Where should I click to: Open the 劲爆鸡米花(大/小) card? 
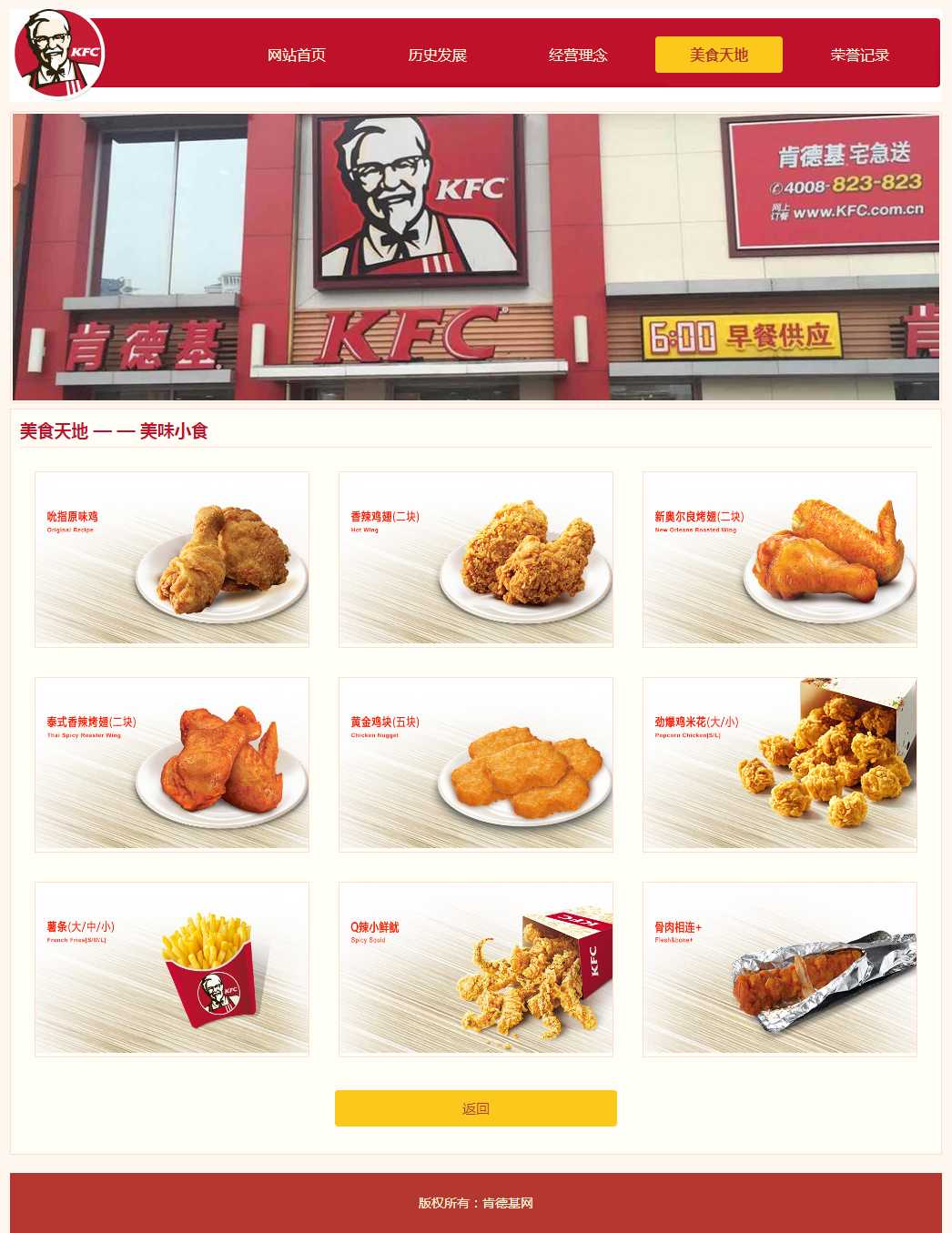[780, 764]
